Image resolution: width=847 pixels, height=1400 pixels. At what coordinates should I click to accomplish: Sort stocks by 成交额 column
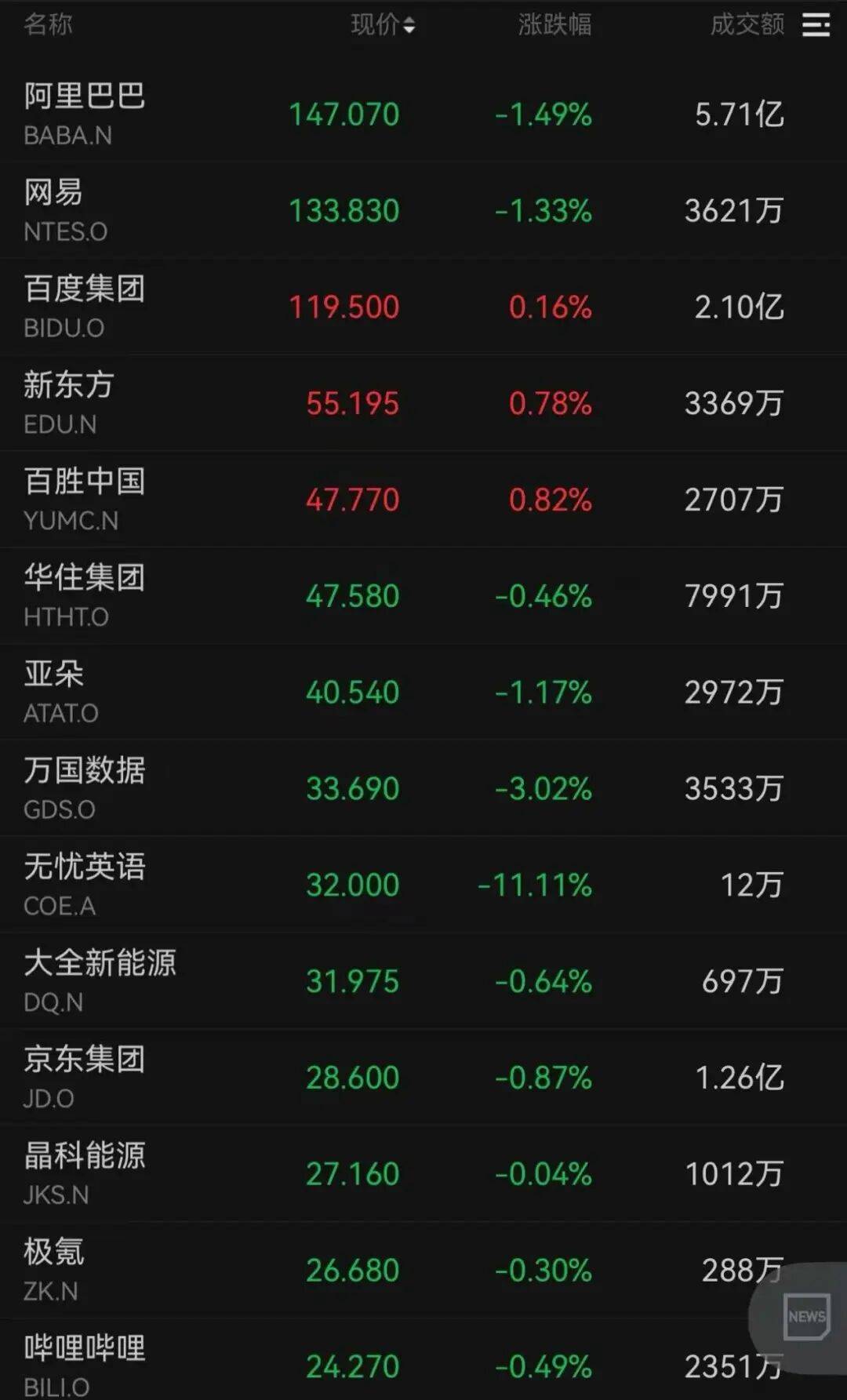tap(747, 25)
